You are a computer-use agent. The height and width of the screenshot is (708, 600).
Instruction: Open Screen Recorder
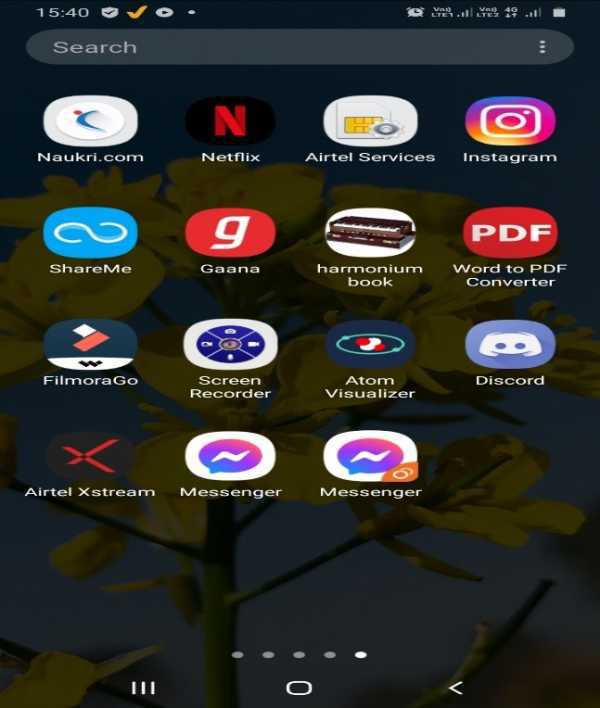pos(230,345)
